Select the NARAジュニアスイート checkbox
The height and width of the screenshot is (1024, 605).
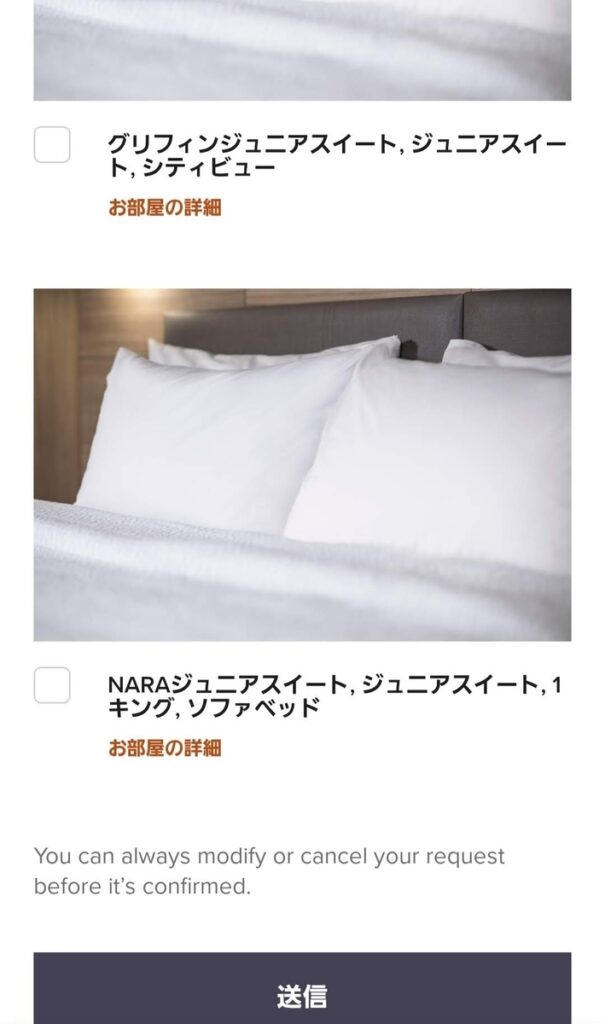[x=52, y=685]
